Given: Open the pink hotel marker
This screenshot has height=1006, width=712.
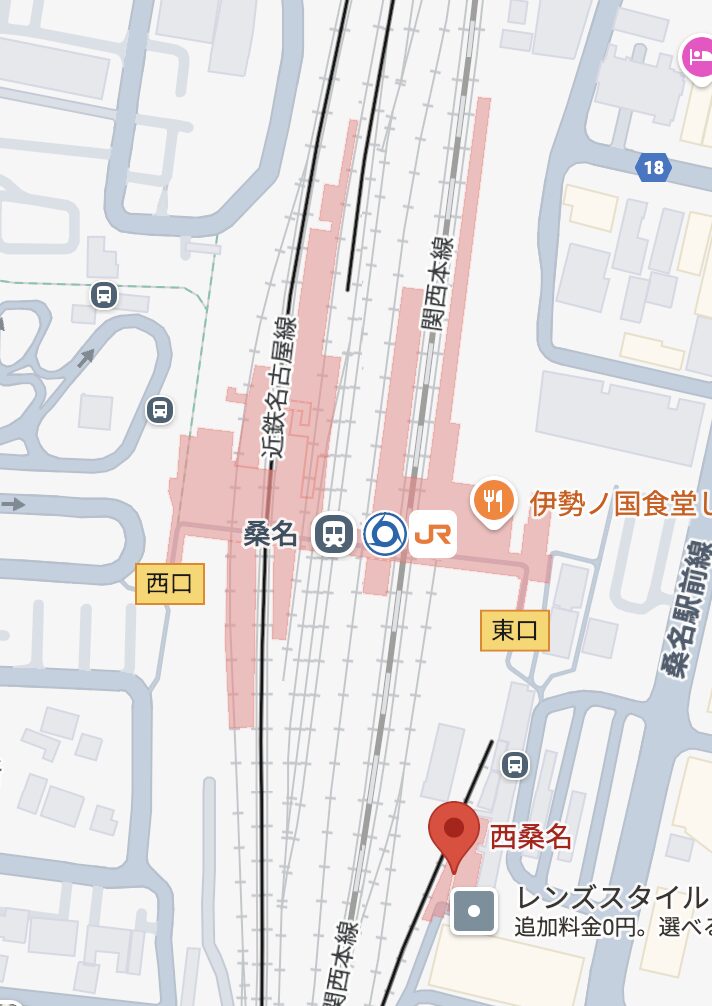Looking at the screenshot, I should pos(696,54).
